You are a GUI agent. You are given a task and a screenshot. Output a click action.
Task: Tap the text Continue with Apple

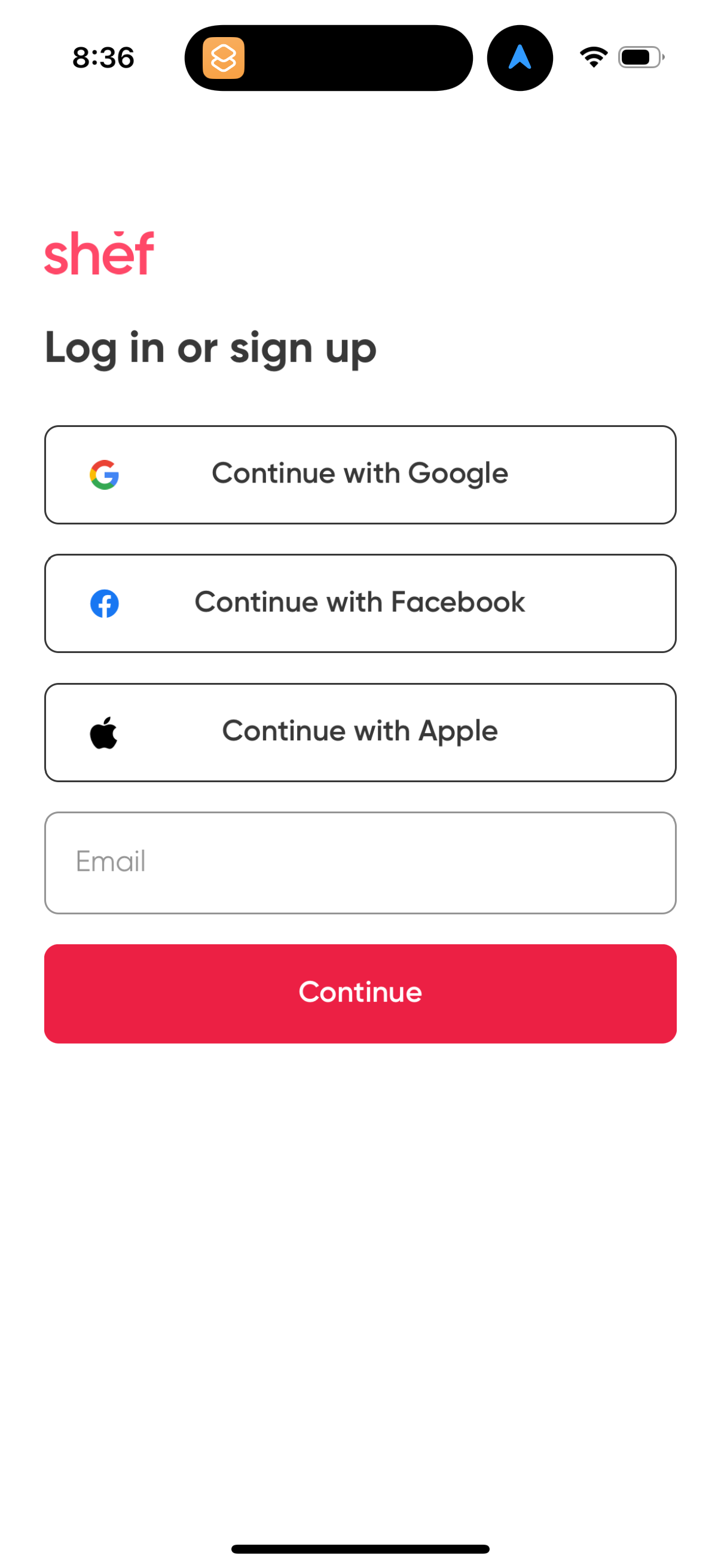(x=360, y=730)
